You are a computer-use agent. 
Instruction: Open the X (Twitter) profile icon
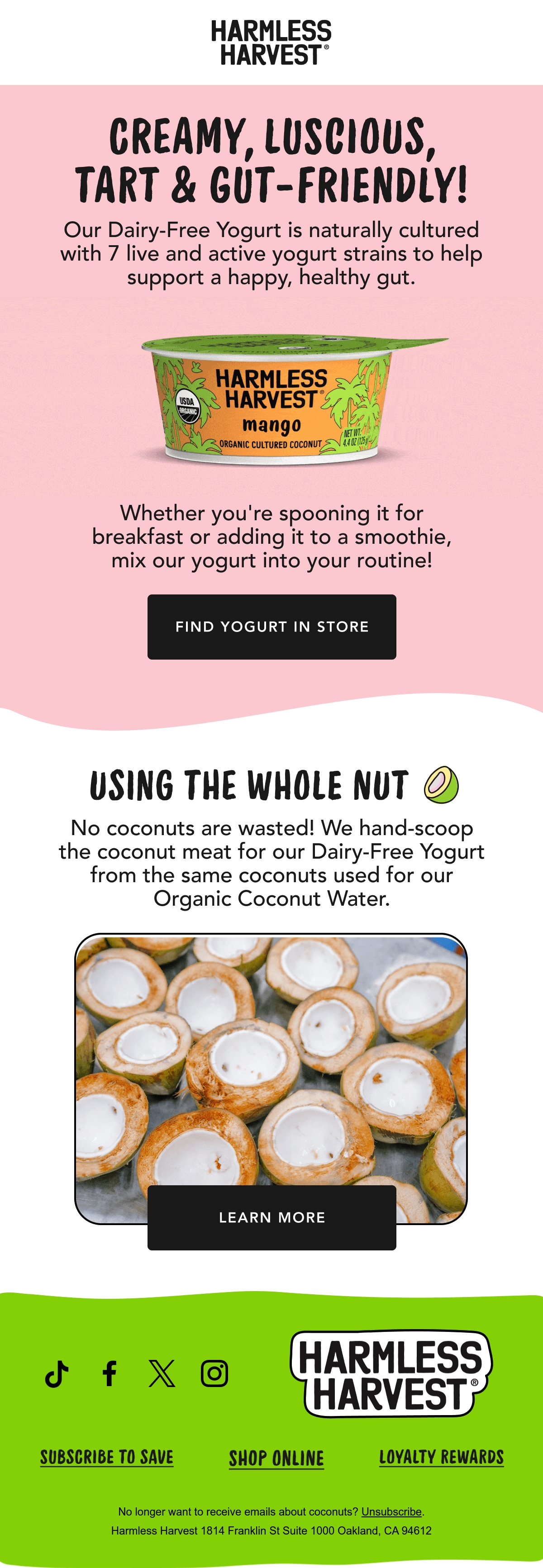(x=162, y=1374)
